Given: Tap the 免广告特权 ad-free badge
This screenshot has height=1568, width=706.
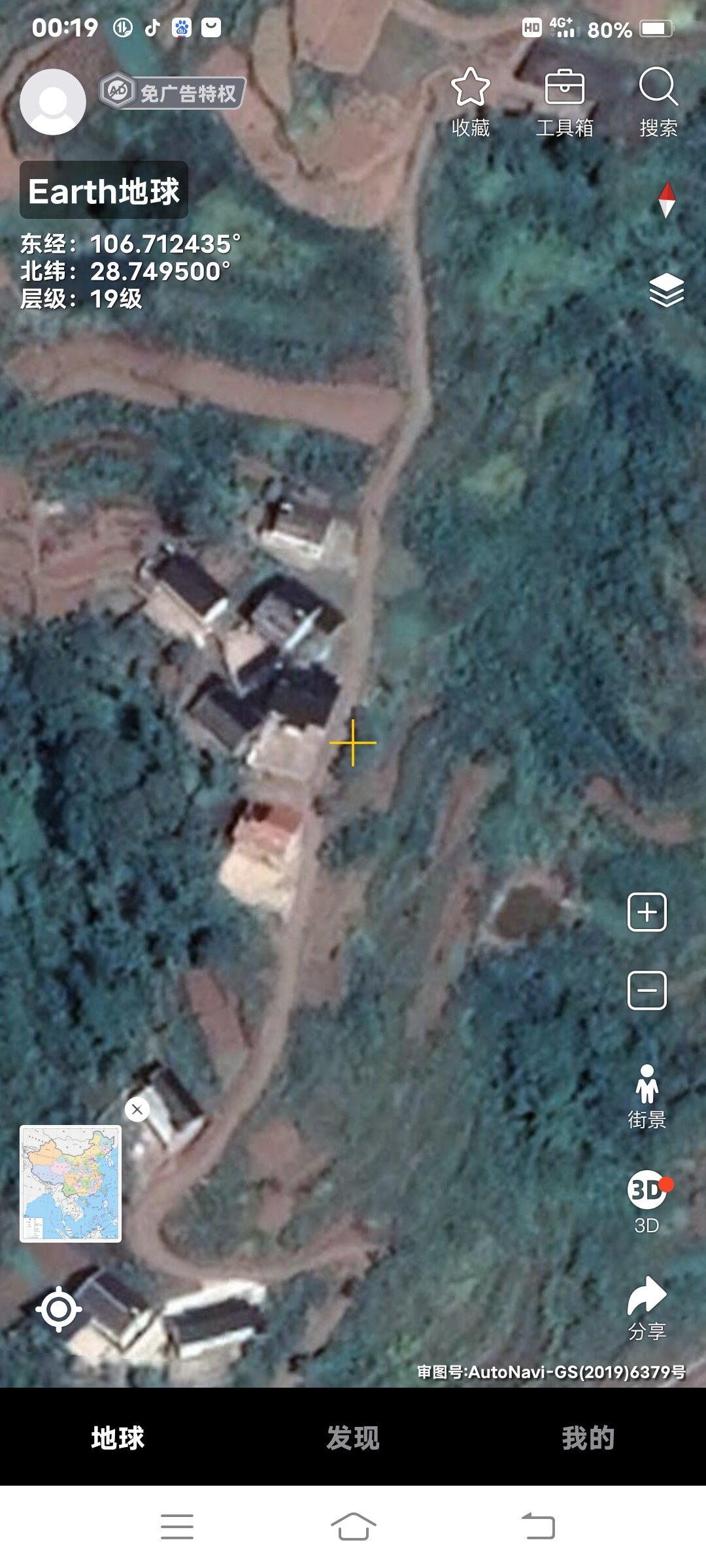Looking at the screenshot, I should pyautogui.click(x=173, y=93).
